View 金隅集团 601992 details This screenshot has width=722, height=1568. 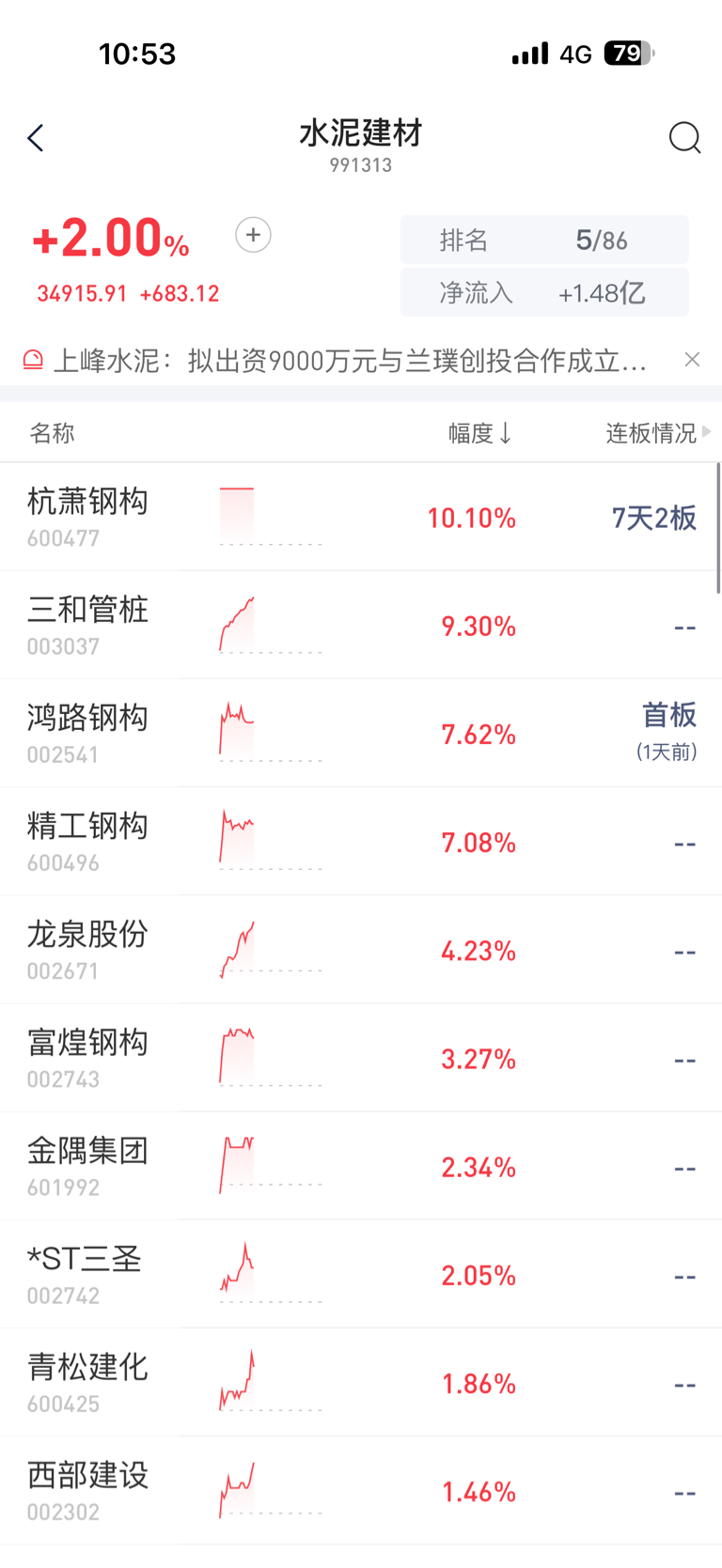(x=361, y=1166)
